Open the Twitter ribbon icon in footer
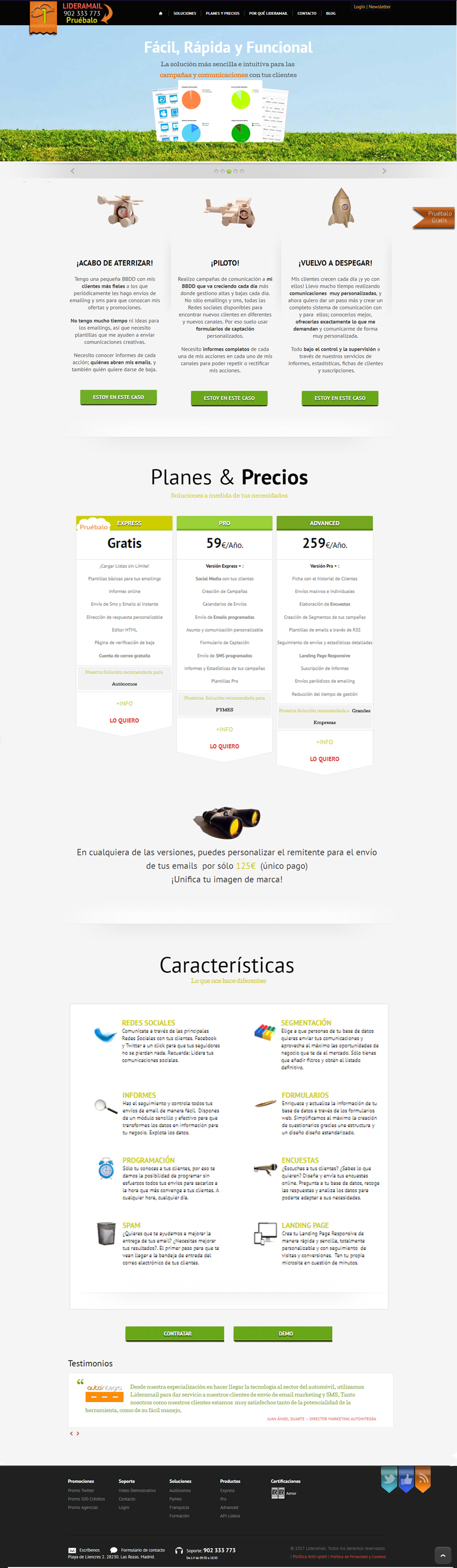The image size is (457, 1568). tap(389, 1479)
